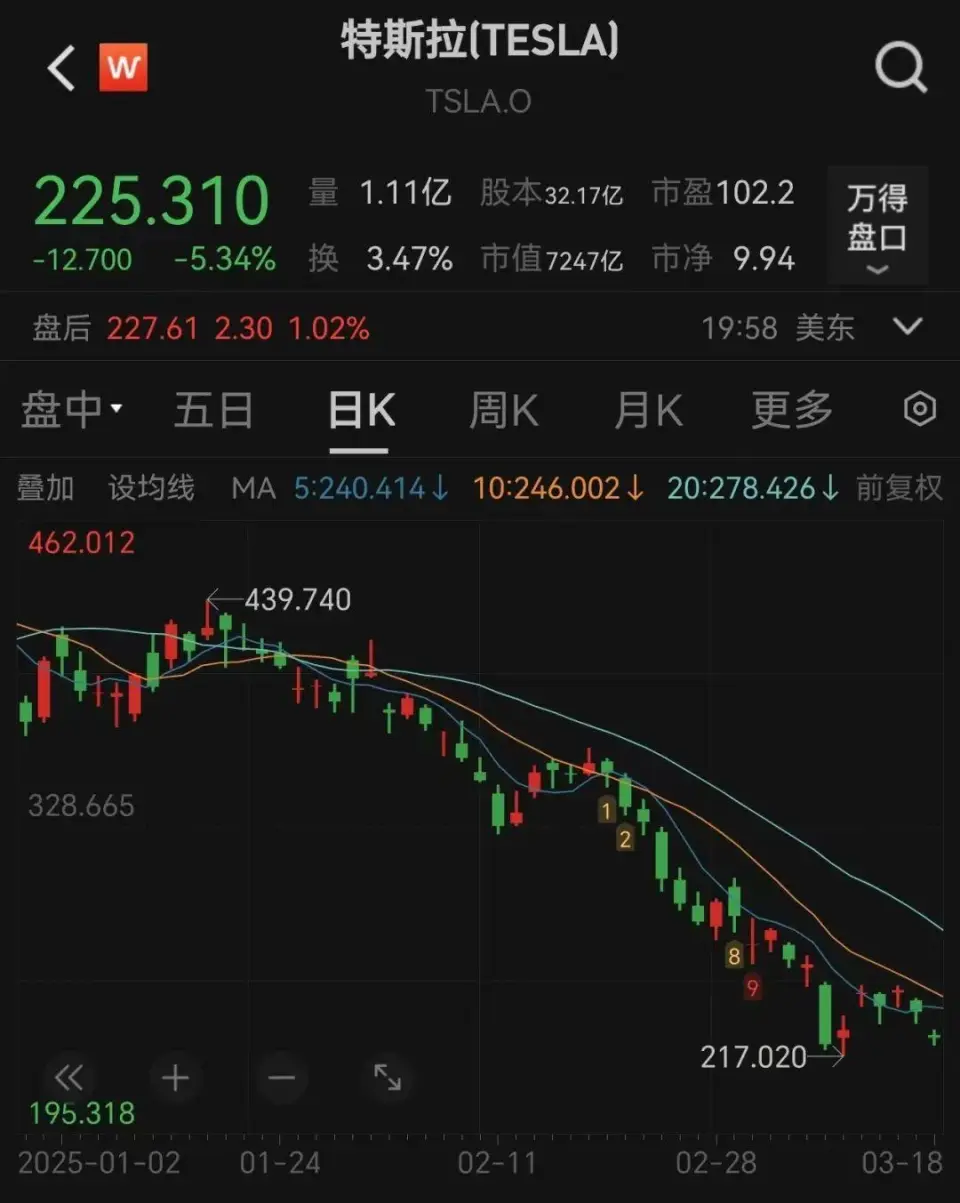Screen dimensions: 960x1203
Task: Select the 日K chart tab
Action: pyautogui.click(x=362, y=410)
